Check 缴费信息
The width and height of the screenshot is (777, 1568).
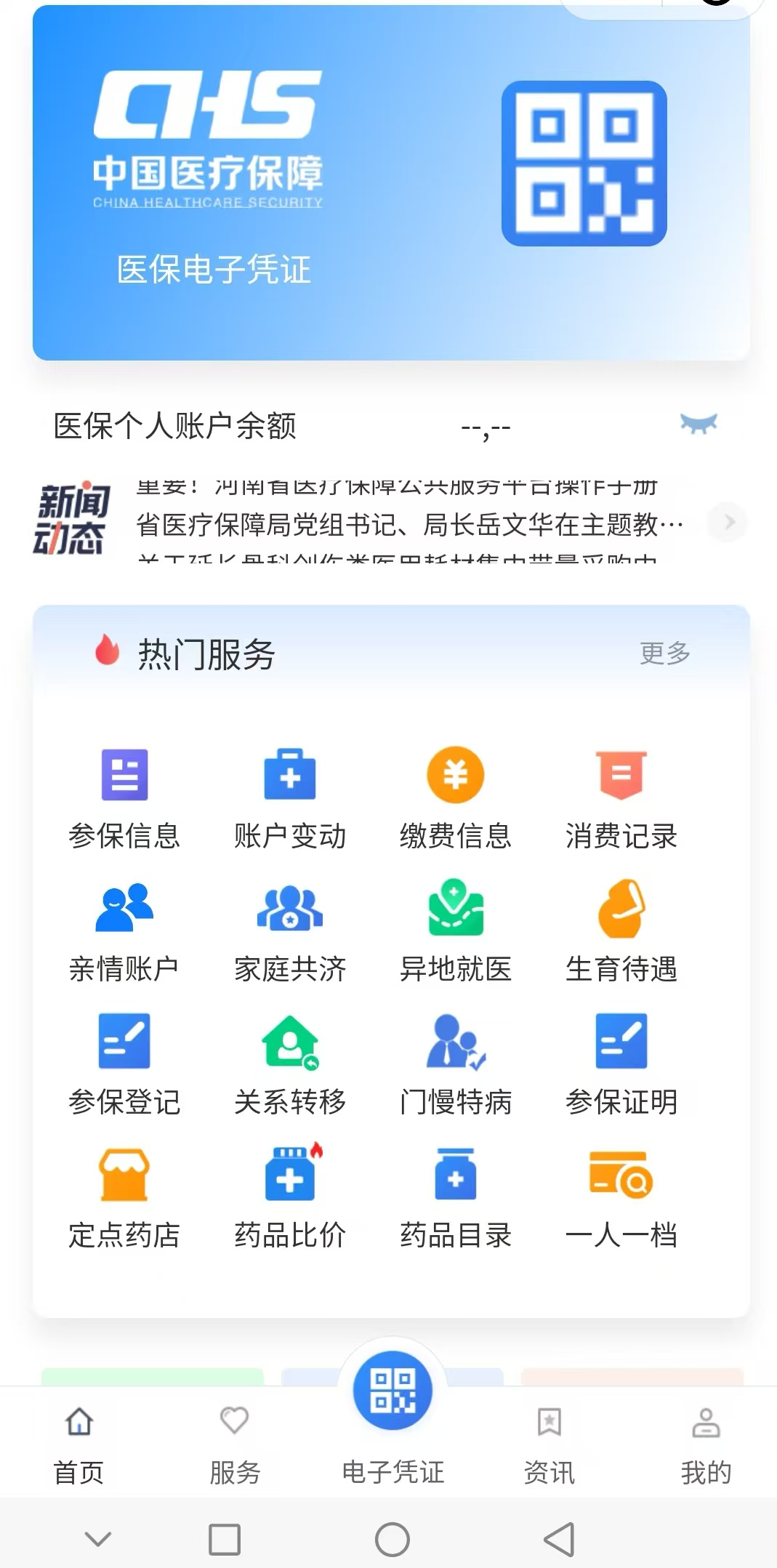(x=456, y=798)
